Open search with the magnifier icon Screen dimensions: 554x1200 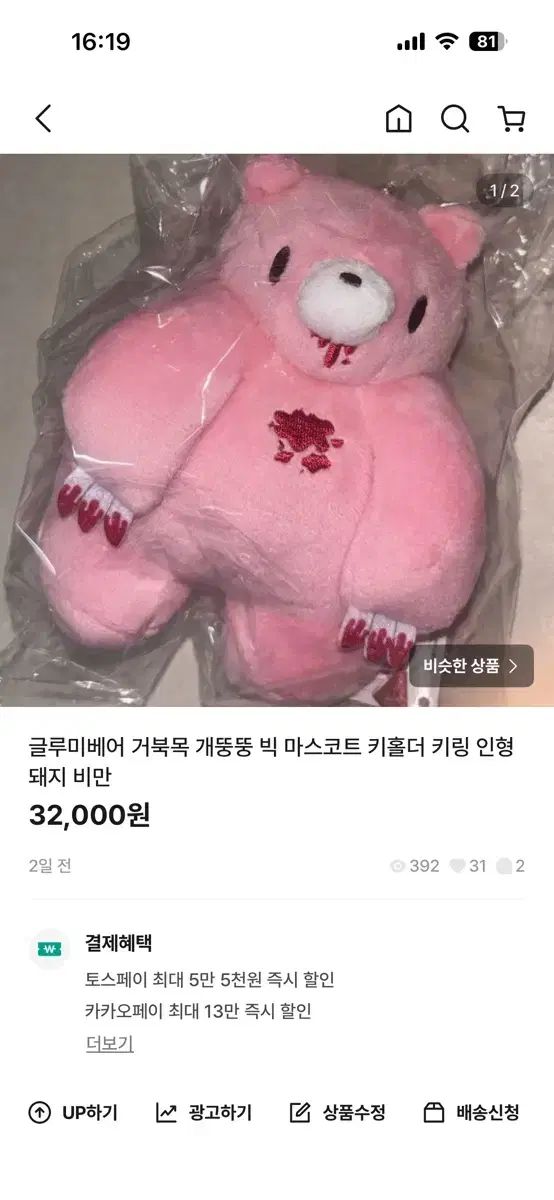(455, 119)
